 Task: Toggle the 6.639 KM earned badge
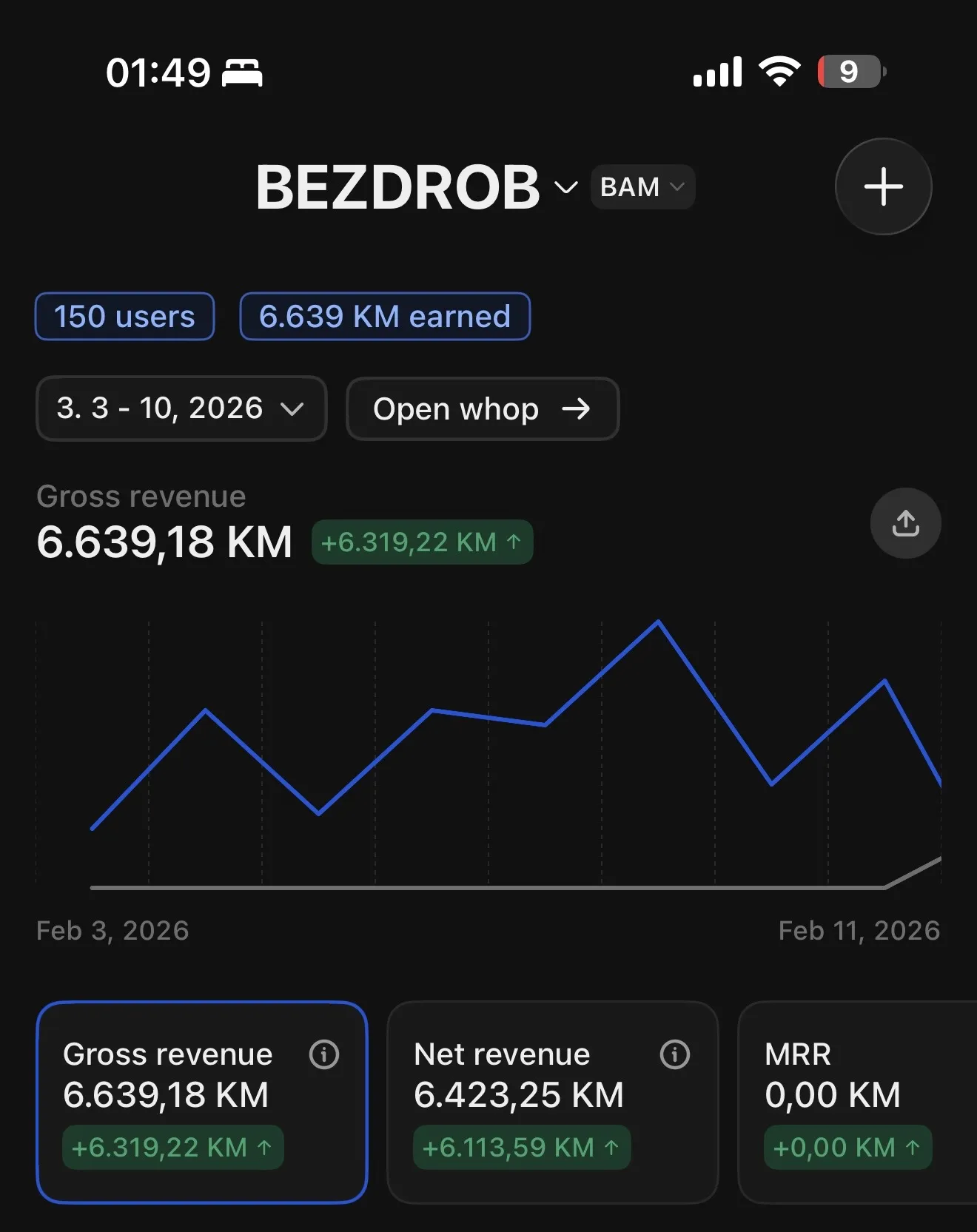coord(385,316)
